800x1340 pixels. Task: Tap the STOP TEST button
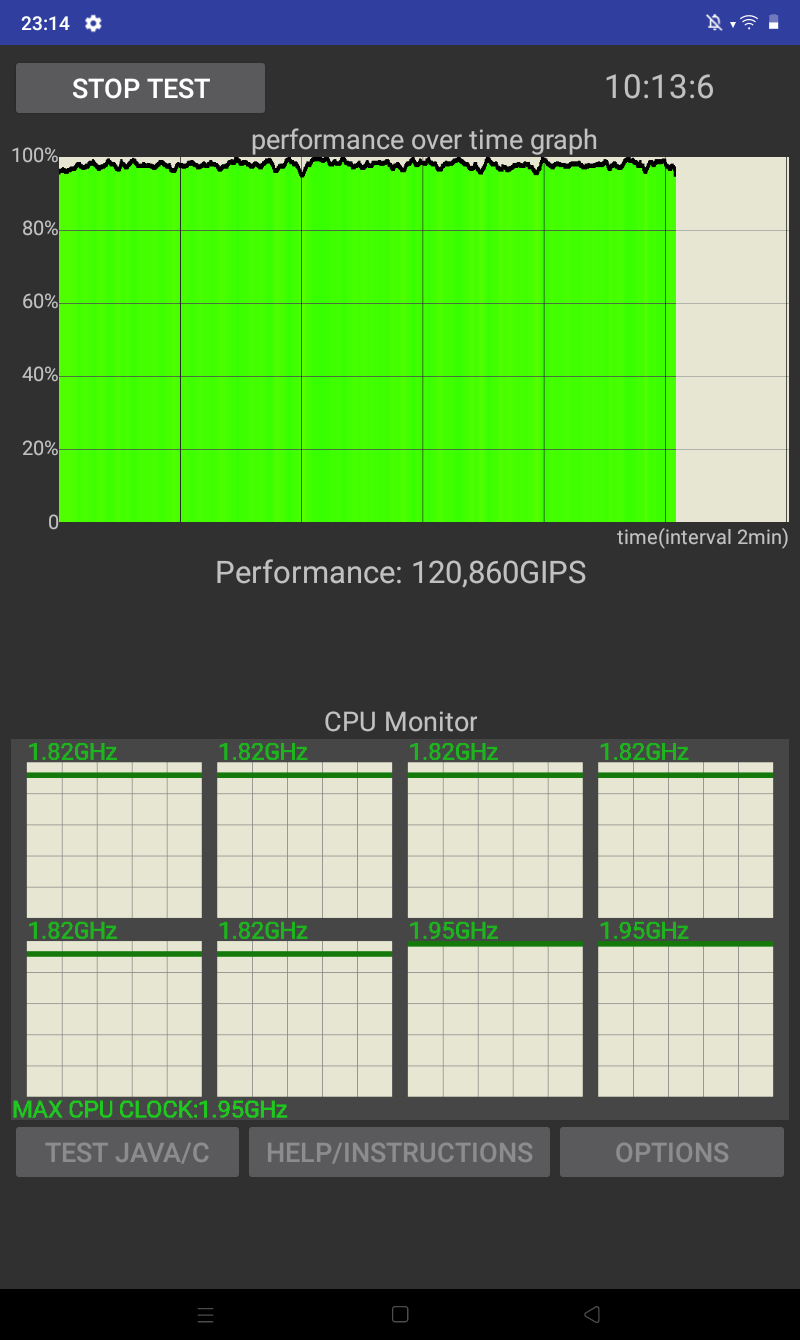point(140,88)
